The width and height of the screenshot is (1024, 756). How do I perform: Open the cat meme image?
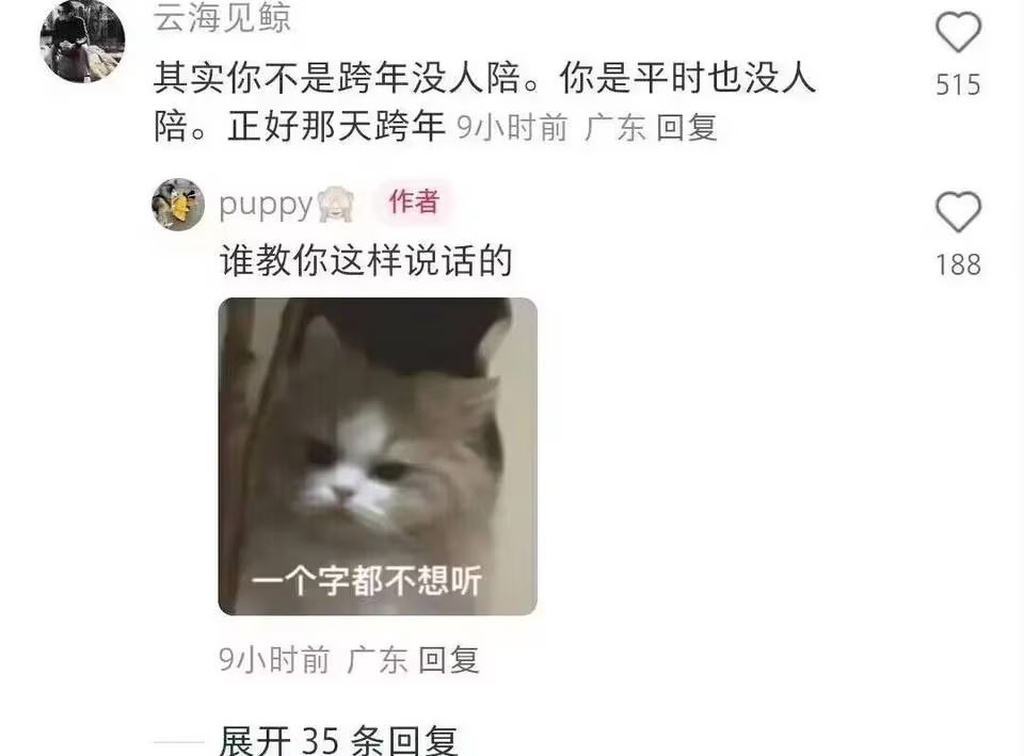click(377, 456)
